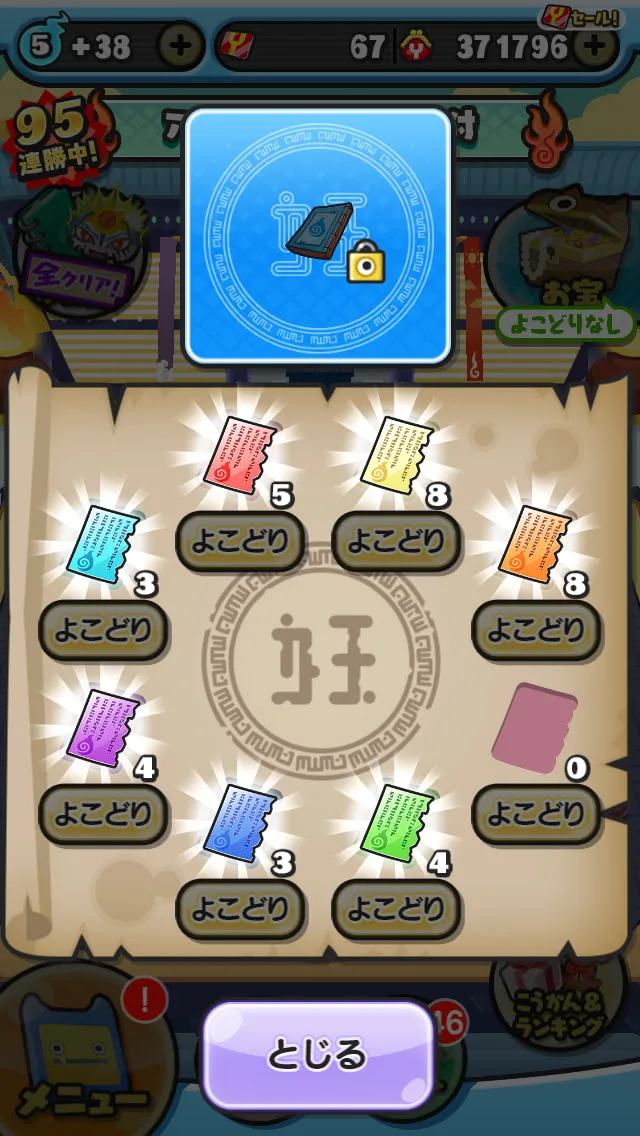Tap よこどり under the red page fragment
The height and width of the screenshot is (1136, 640).
[x=240, y=542]
